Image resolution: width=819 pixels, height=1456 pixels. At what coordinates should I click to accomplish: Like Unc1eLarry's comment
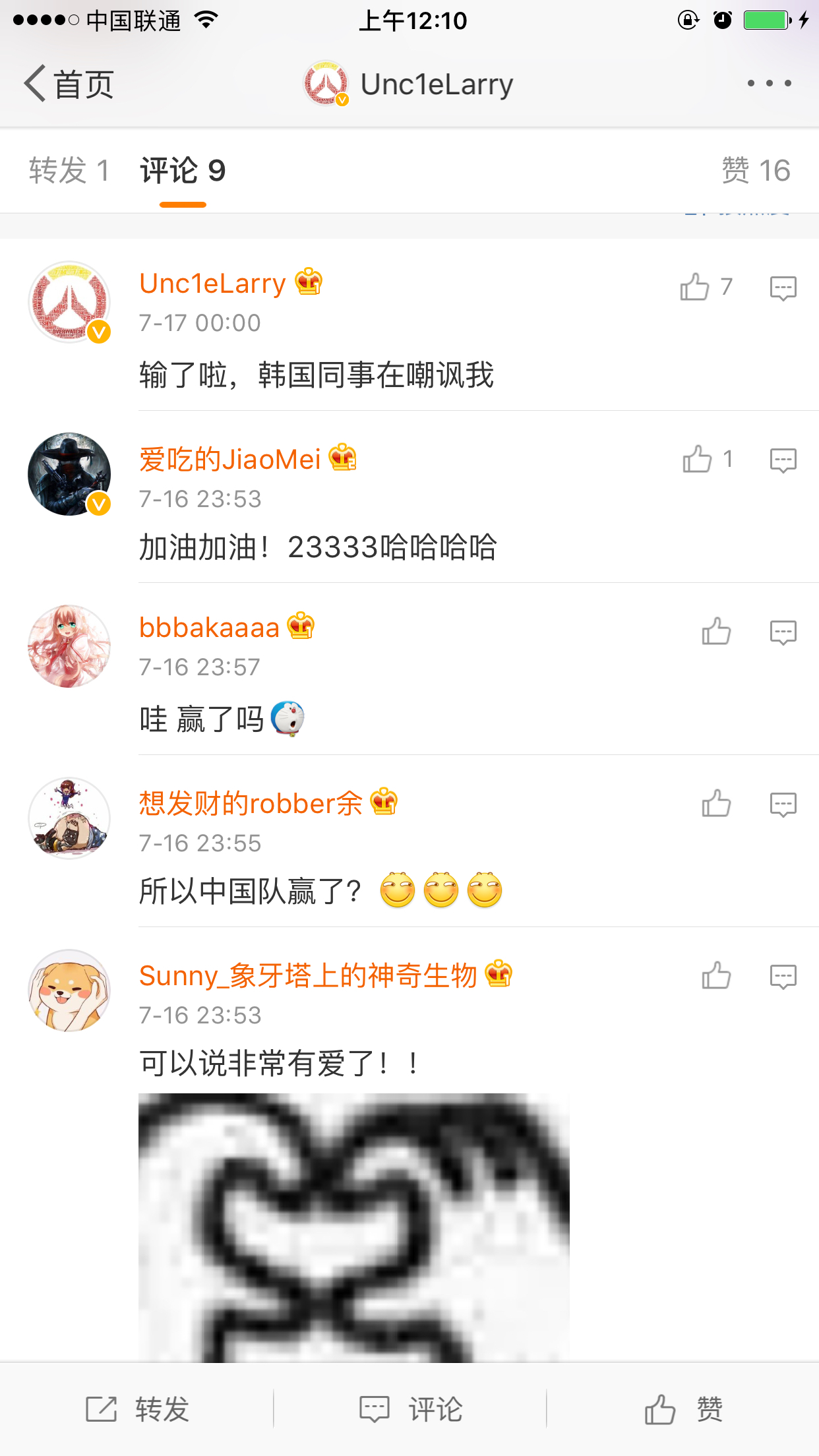pos(695,288)
